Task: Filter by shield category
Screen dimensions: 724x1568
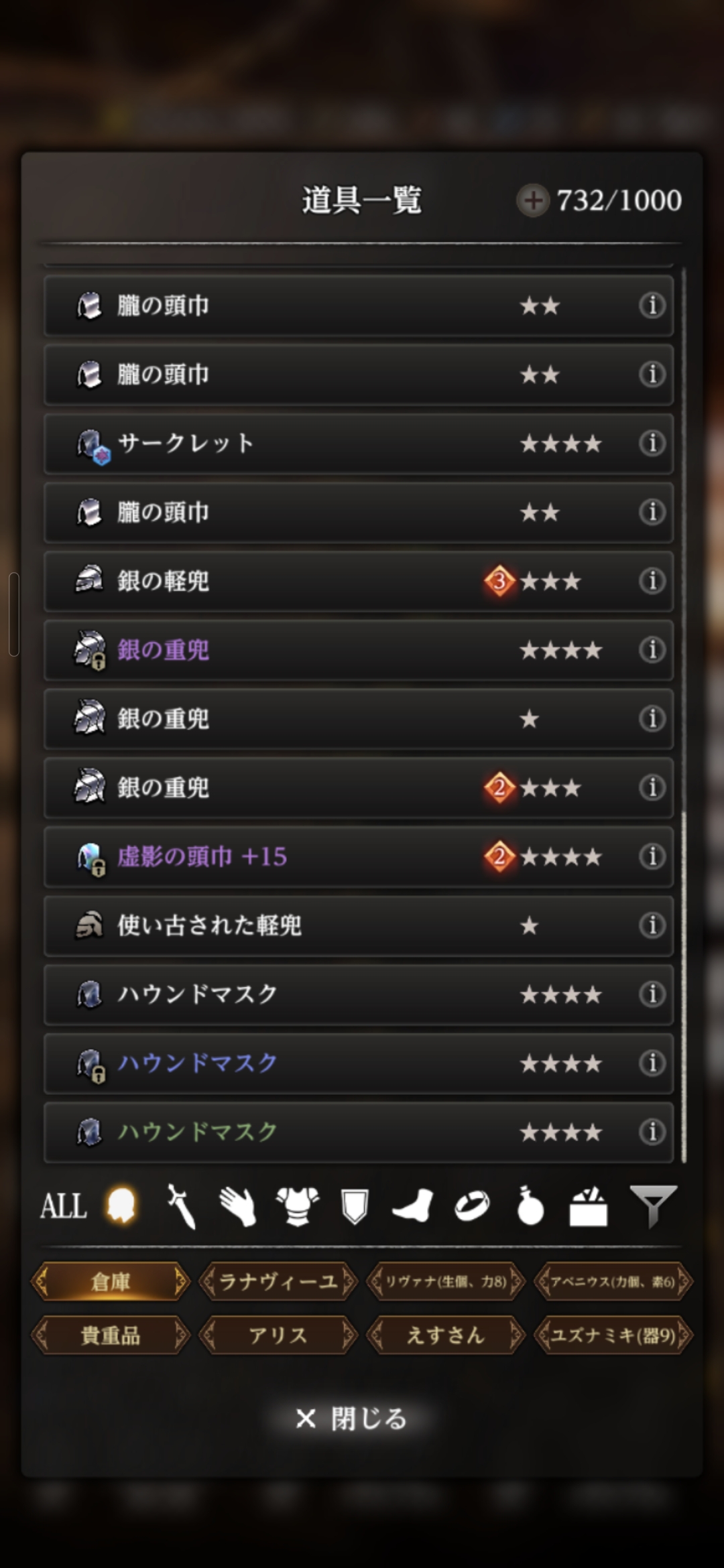Action: pyautogui.click(x=355, y=1206)
